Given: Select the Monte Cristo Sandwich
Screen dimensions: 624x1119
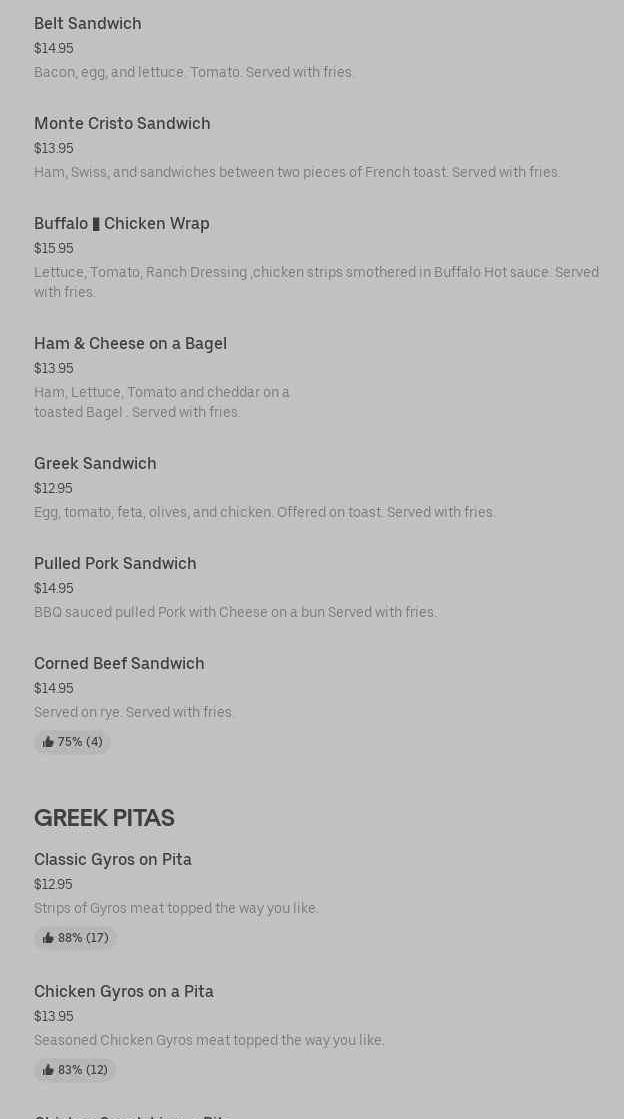Looking at the screenshot, I should click(x=122, y=123).
